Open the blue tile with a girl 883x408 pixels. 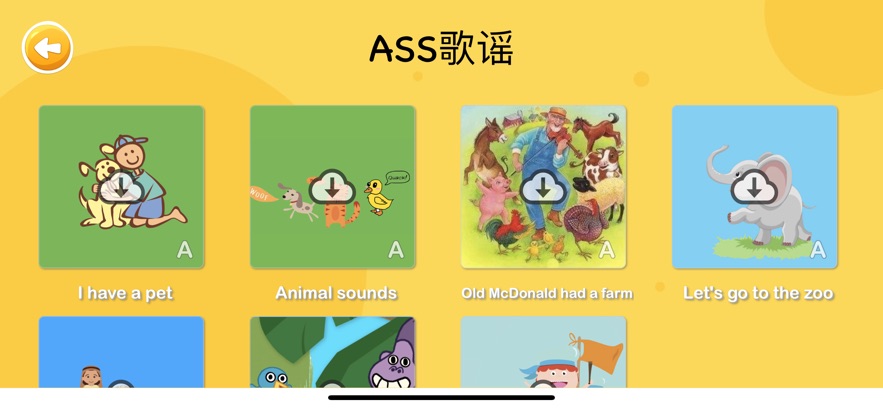tap(121, 353)
